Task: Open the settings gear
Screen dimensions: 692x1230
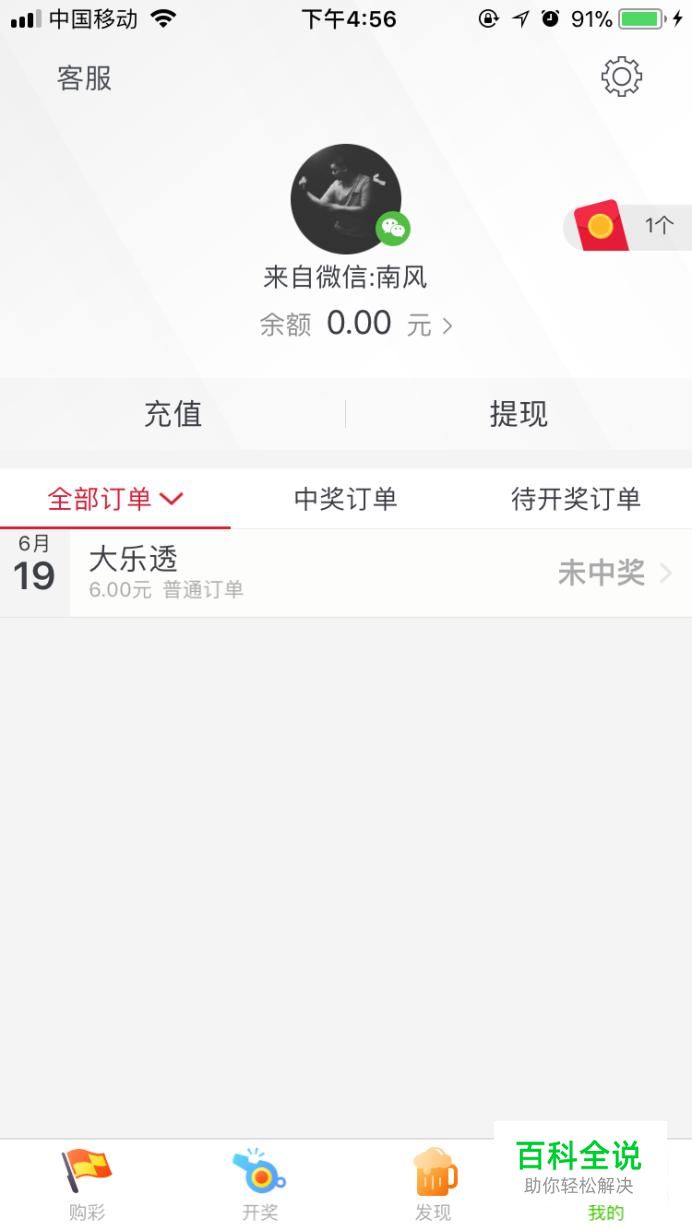Action: point(621,77)
